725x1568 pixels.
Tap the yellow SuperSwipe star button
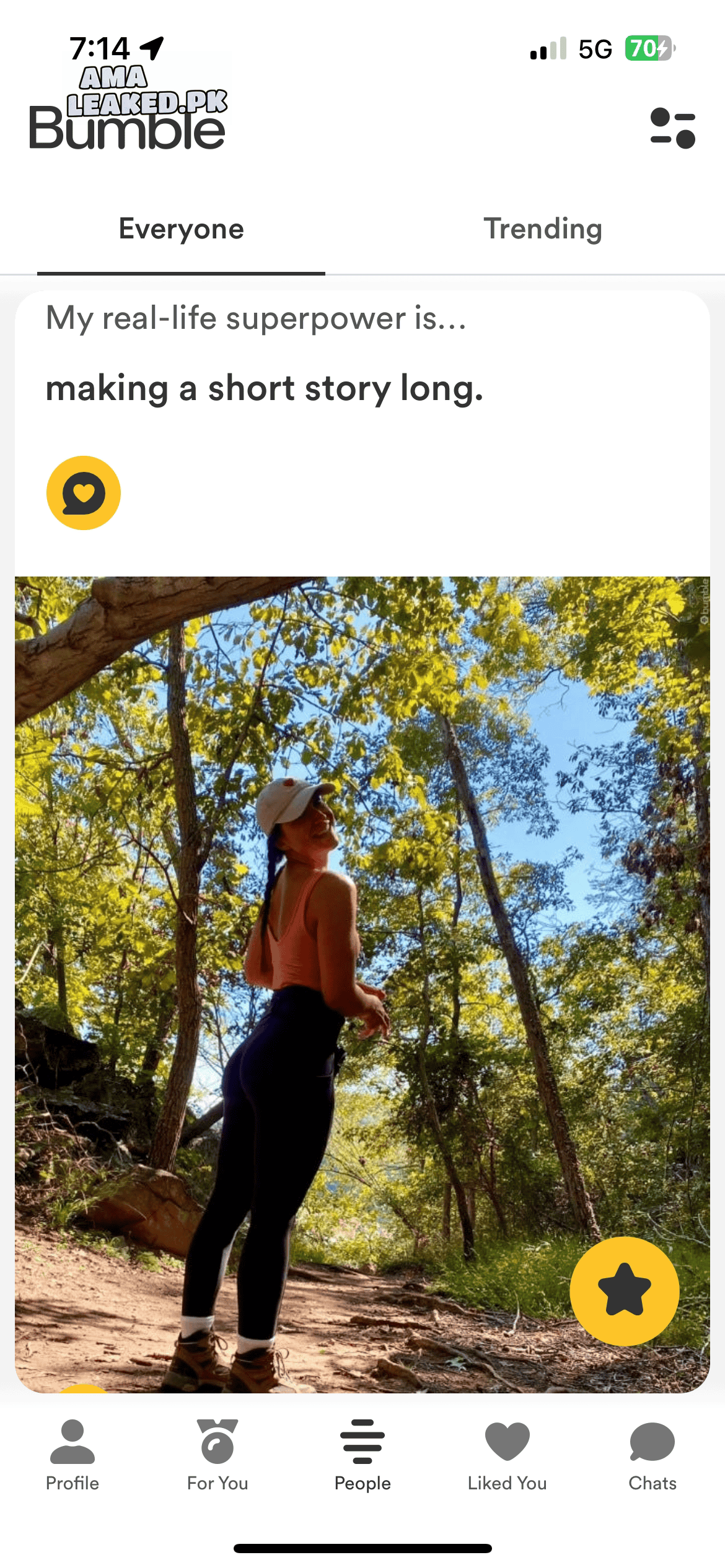624,1291
